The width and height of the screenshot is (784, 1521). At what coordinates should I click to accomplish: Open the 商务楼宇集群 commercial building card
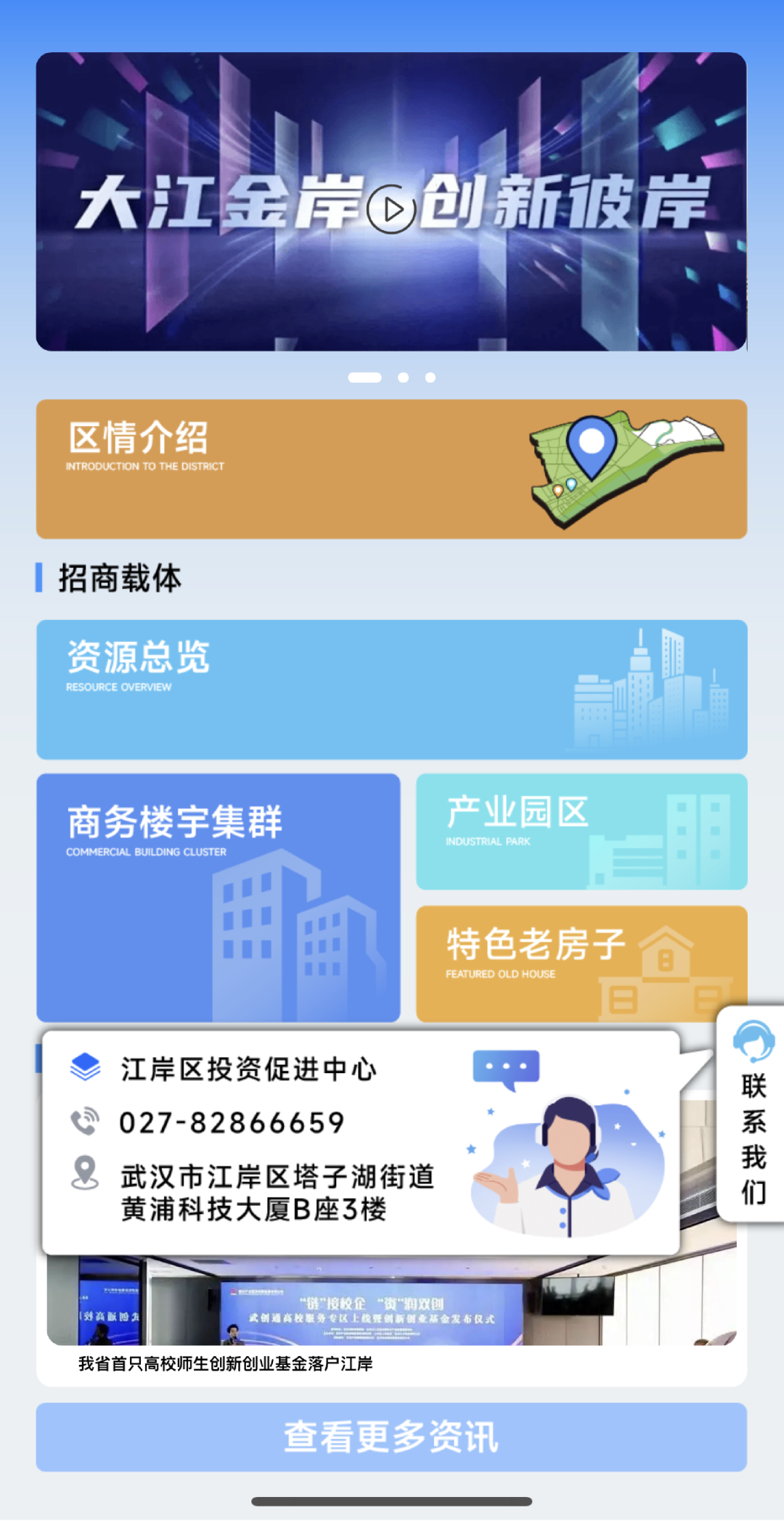(x=218, y=897)
